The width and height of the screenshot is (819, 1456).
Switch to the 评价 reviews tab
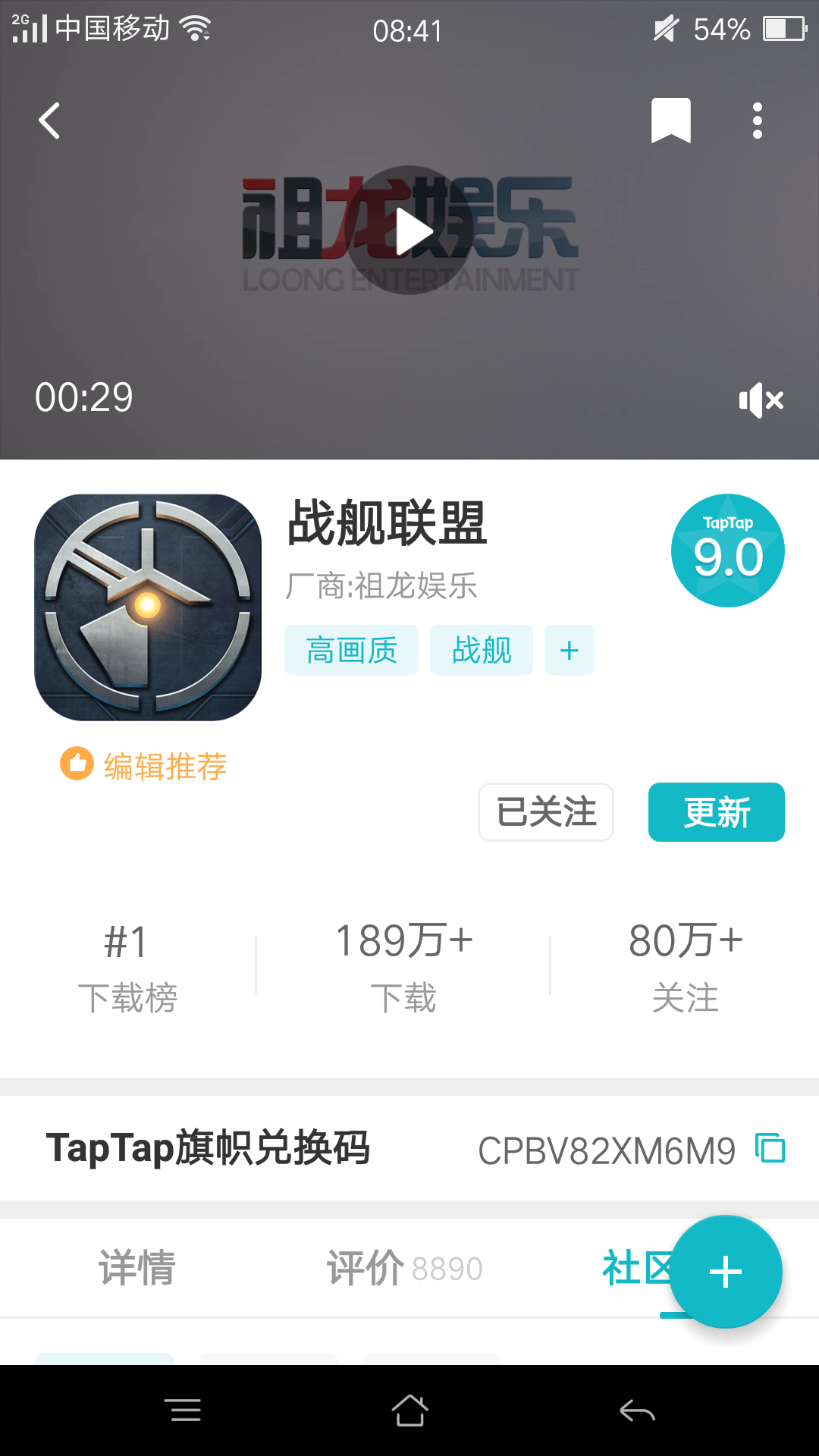click(x=403, y=1268)
